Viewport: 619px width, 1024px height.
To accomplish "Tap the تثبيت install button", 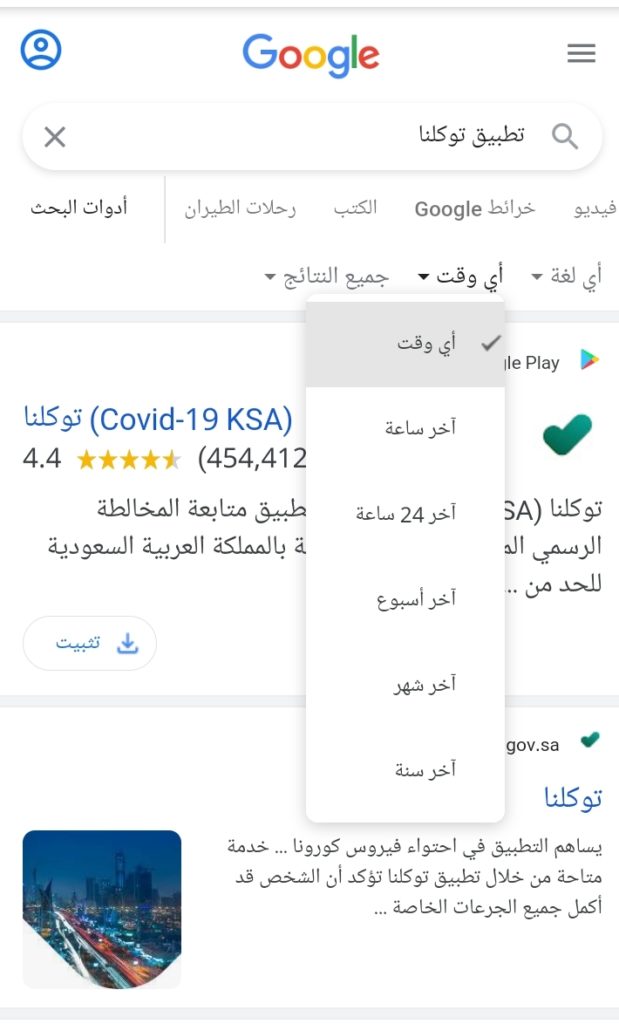I will click(x=90, y=643).
